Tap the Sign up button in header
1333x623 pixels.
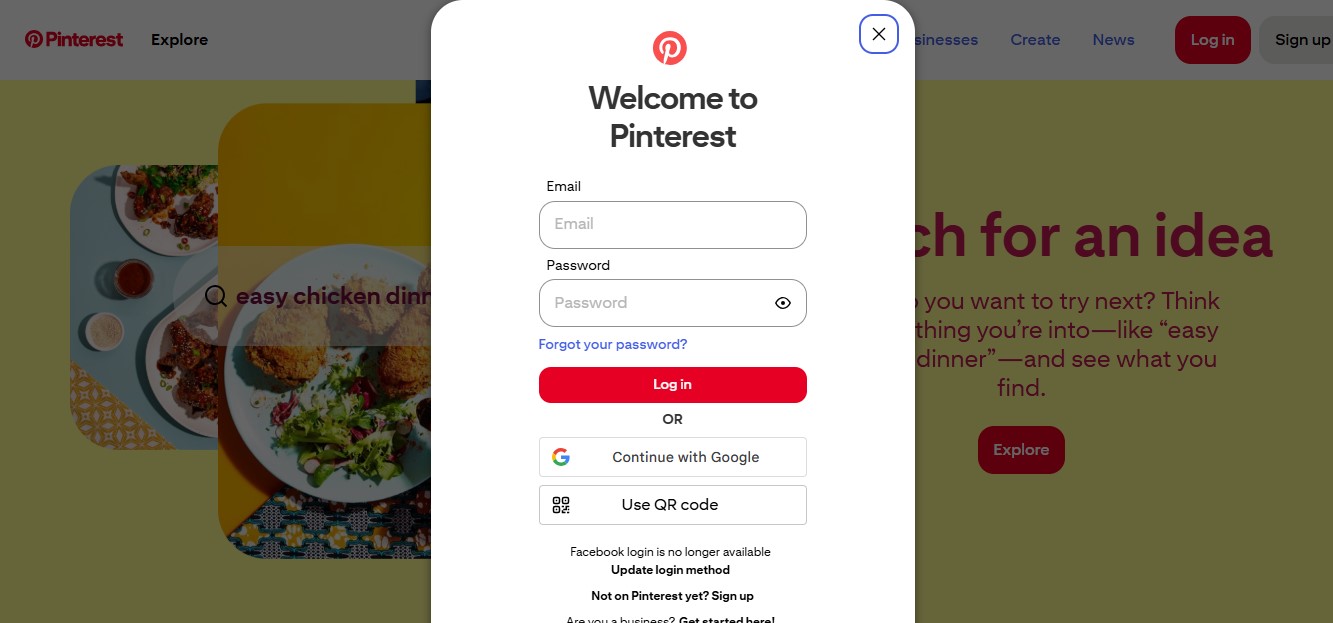pyautogui.click(x=1301, y=40)
